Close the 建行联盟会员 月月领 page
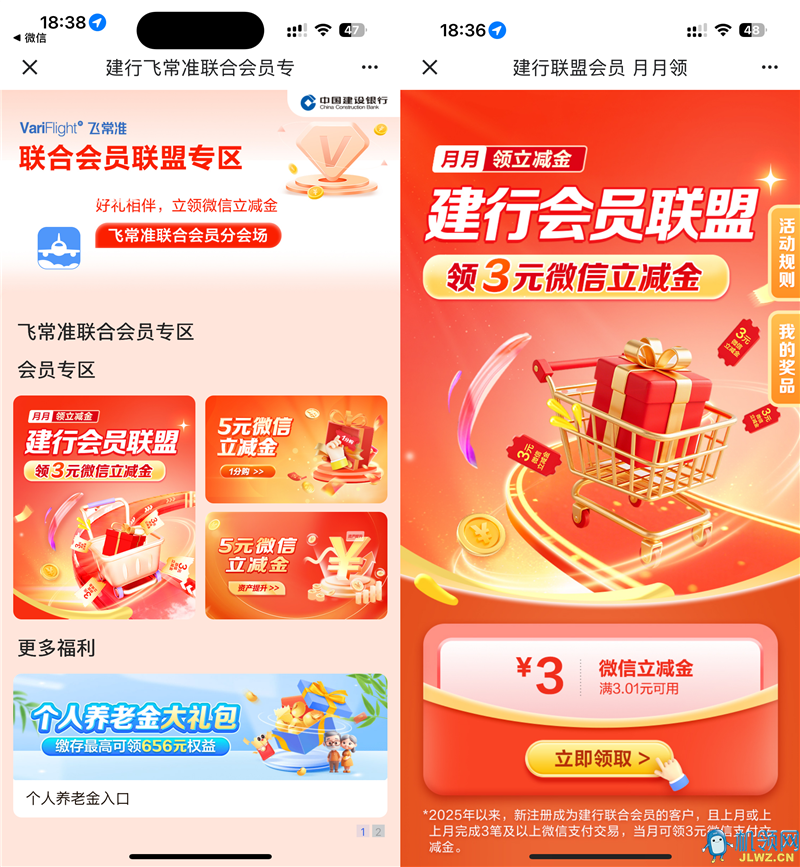800x867 pixels. tap(430, 67)
